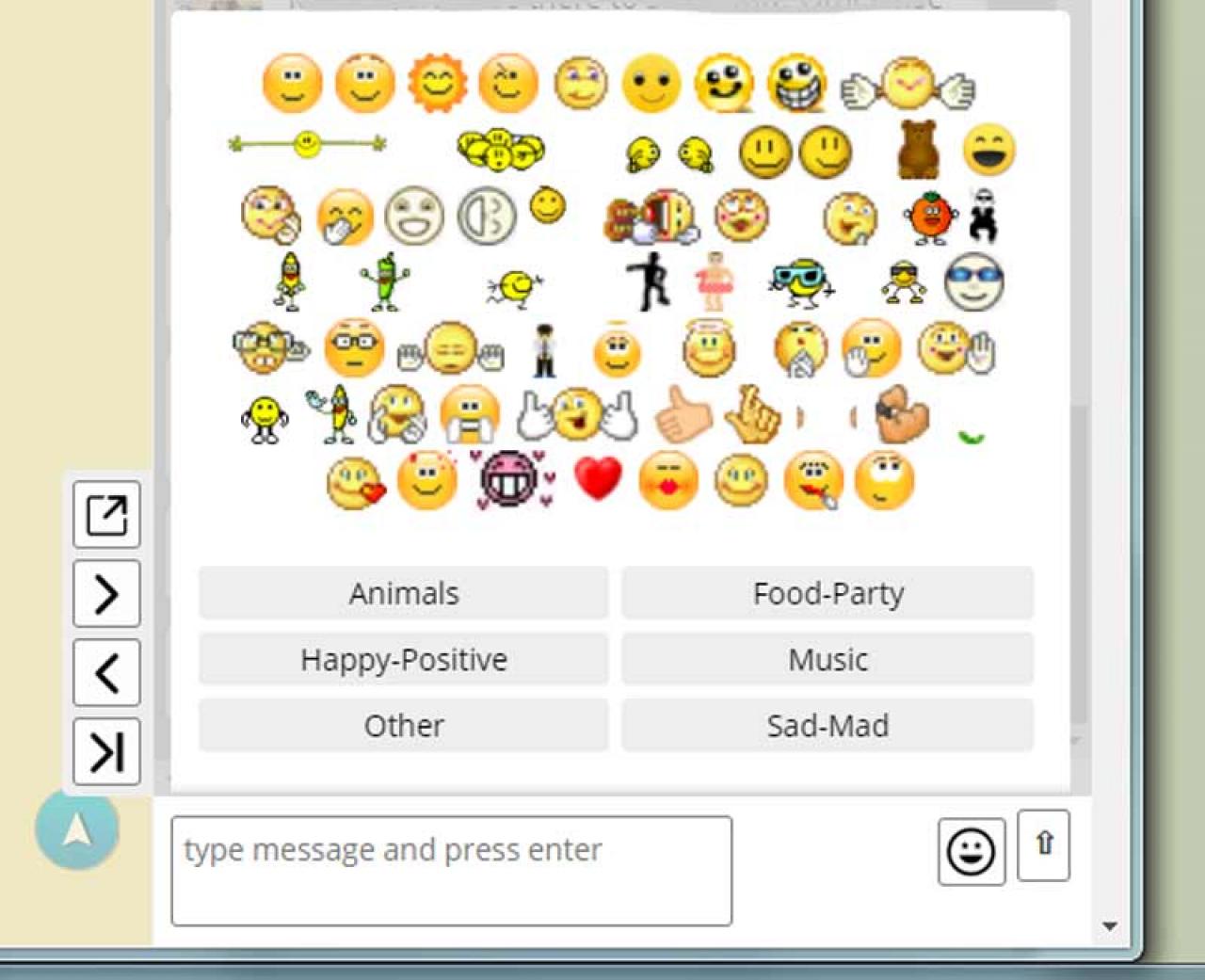This screenshot has width=1205, height=980.
Task: Open chat in a new window
Action: tap(106, 515)
